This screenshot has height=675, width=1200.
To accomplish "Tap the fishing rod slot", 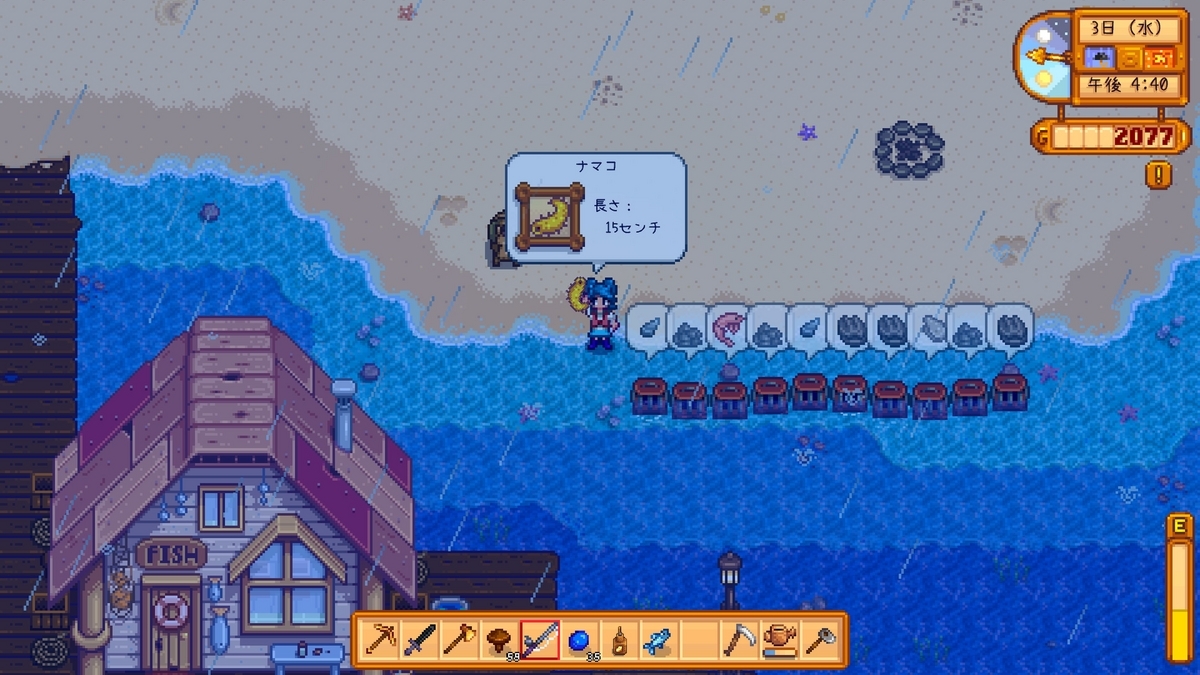I will tap(538, 639).
